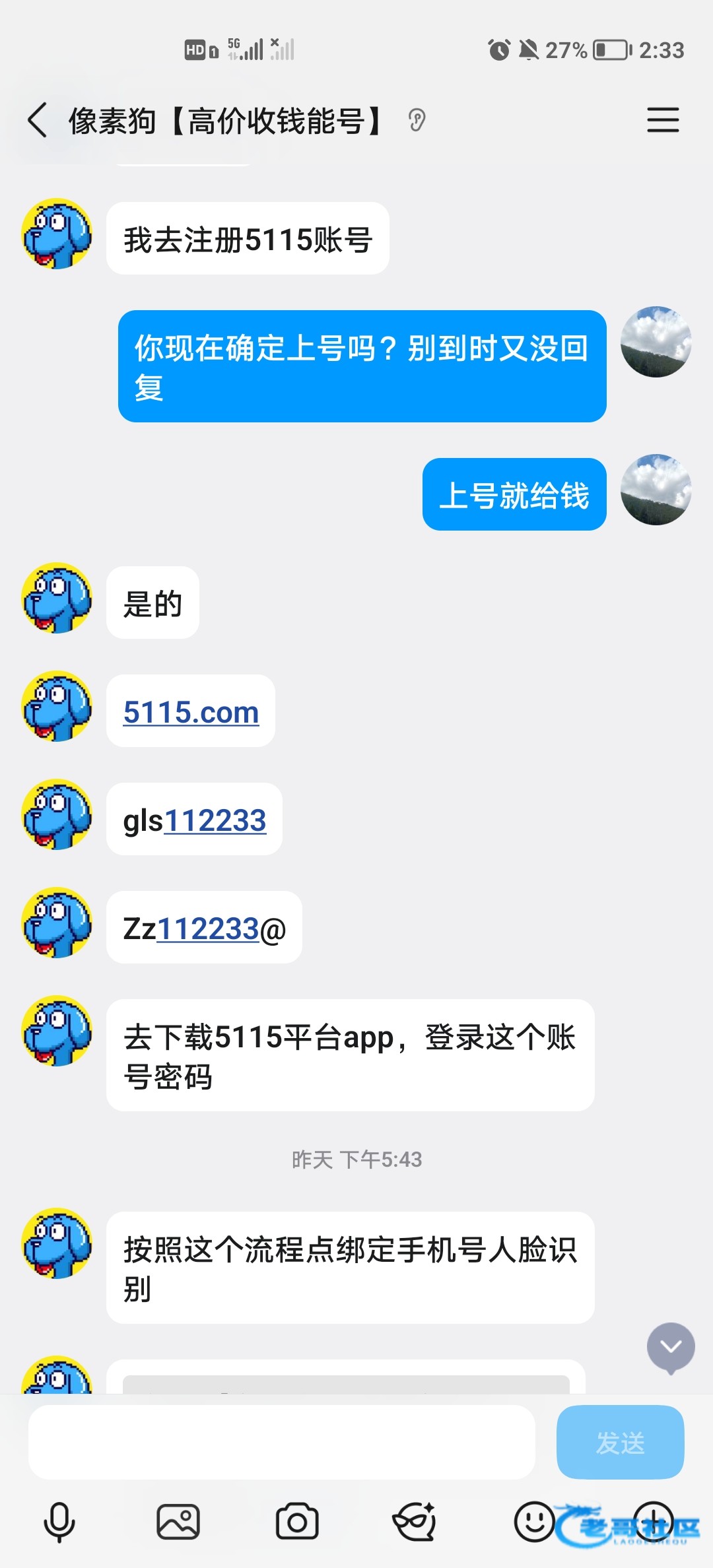Tap the 发送 send button
Viewport: 713px width, 1568px height.
pyautogui.click(x=620, y=1442)
